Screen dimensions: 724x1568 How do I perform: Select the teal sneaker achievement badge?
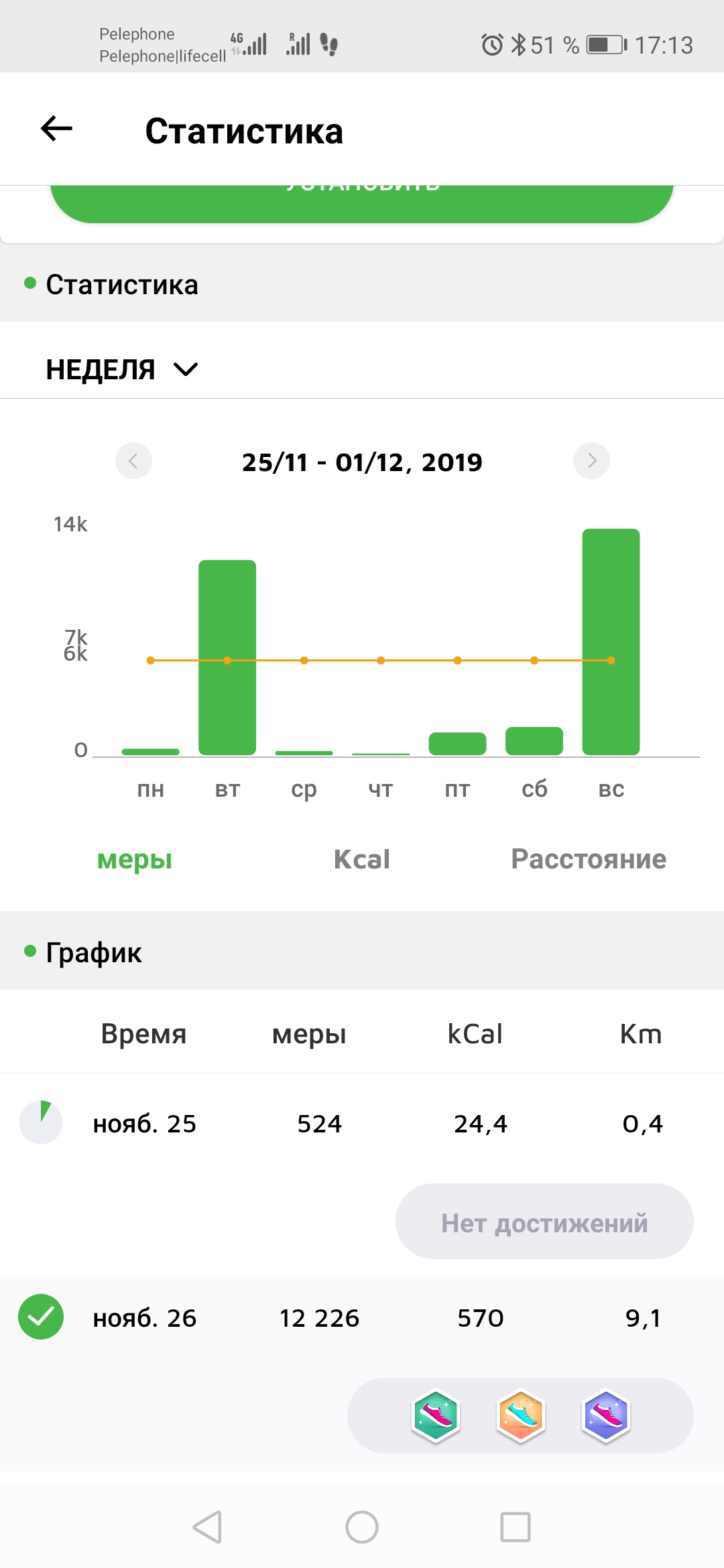coord(434,1416)
